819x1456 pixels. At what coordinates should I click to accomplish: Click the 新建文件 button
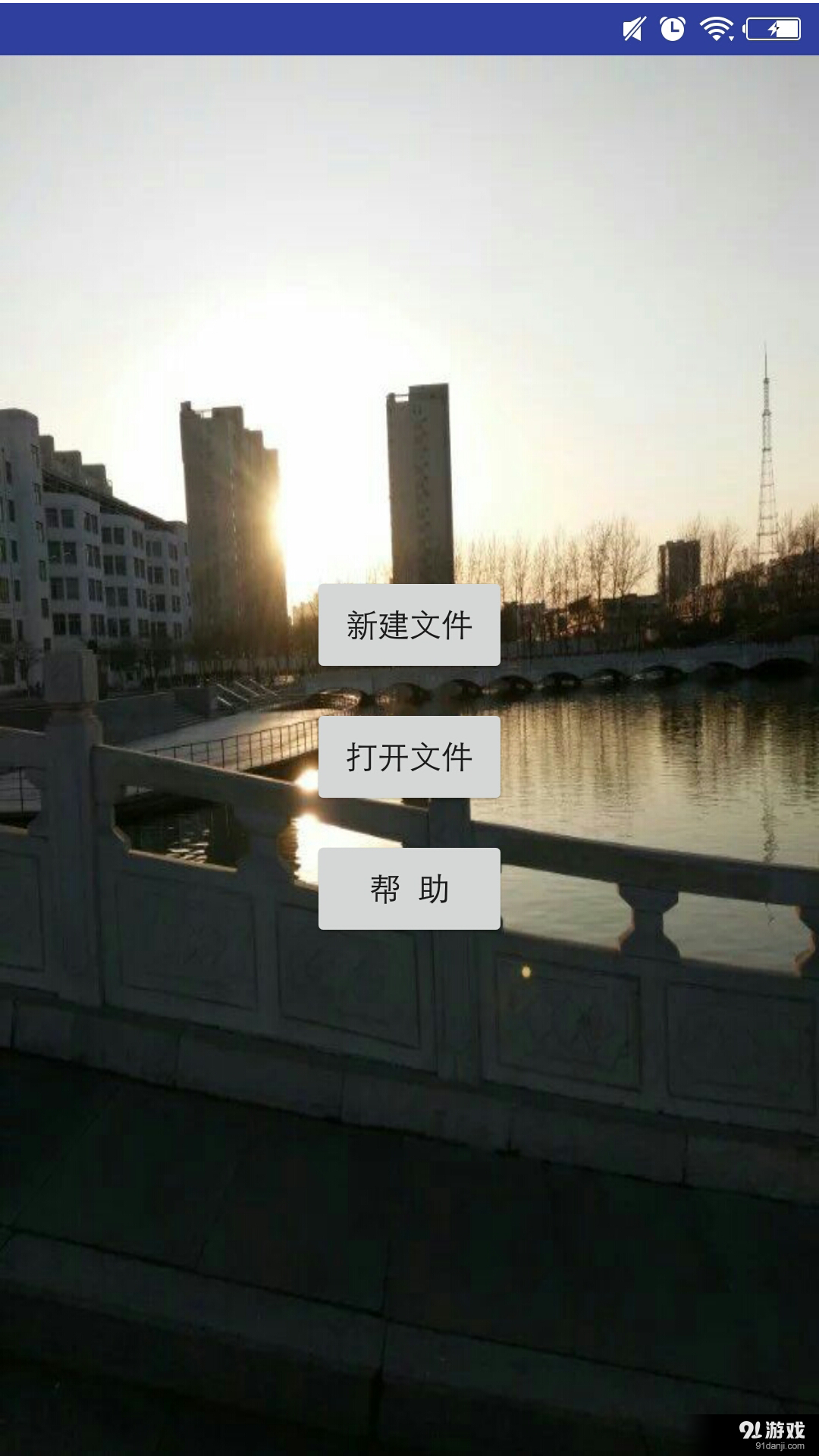click(410, 625)
